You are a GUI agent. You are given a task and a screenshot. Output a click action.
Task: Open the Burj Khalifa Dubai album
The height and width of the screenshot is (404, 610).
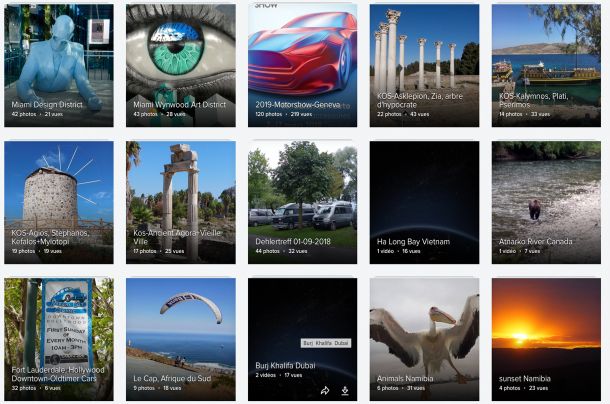[x=302, y=320]
